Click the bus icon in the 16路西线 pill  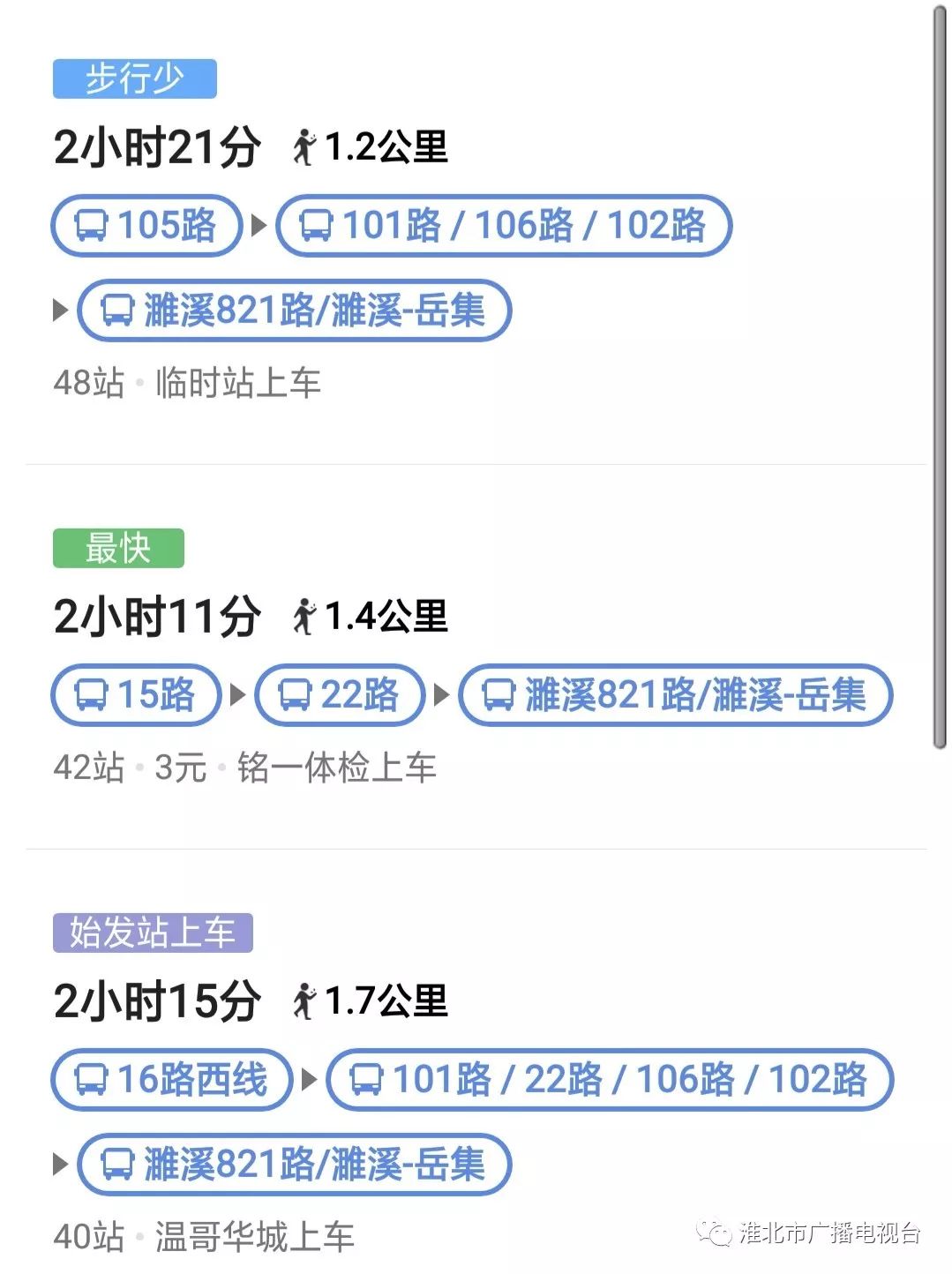[x=93, y=1078]
